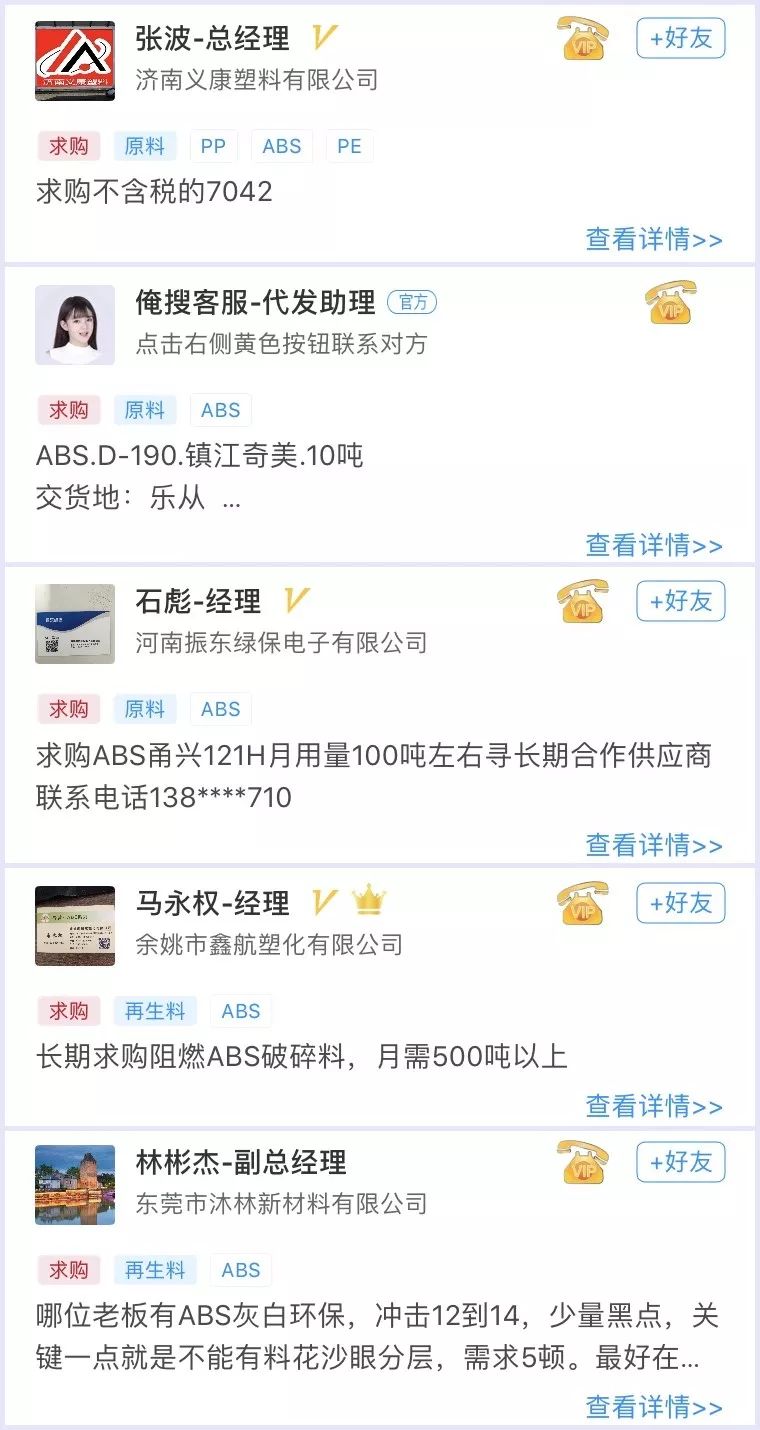Open 俺搜客服's profile picture
This screenshot has width=760, height=1430.
[x=75, y=325]
